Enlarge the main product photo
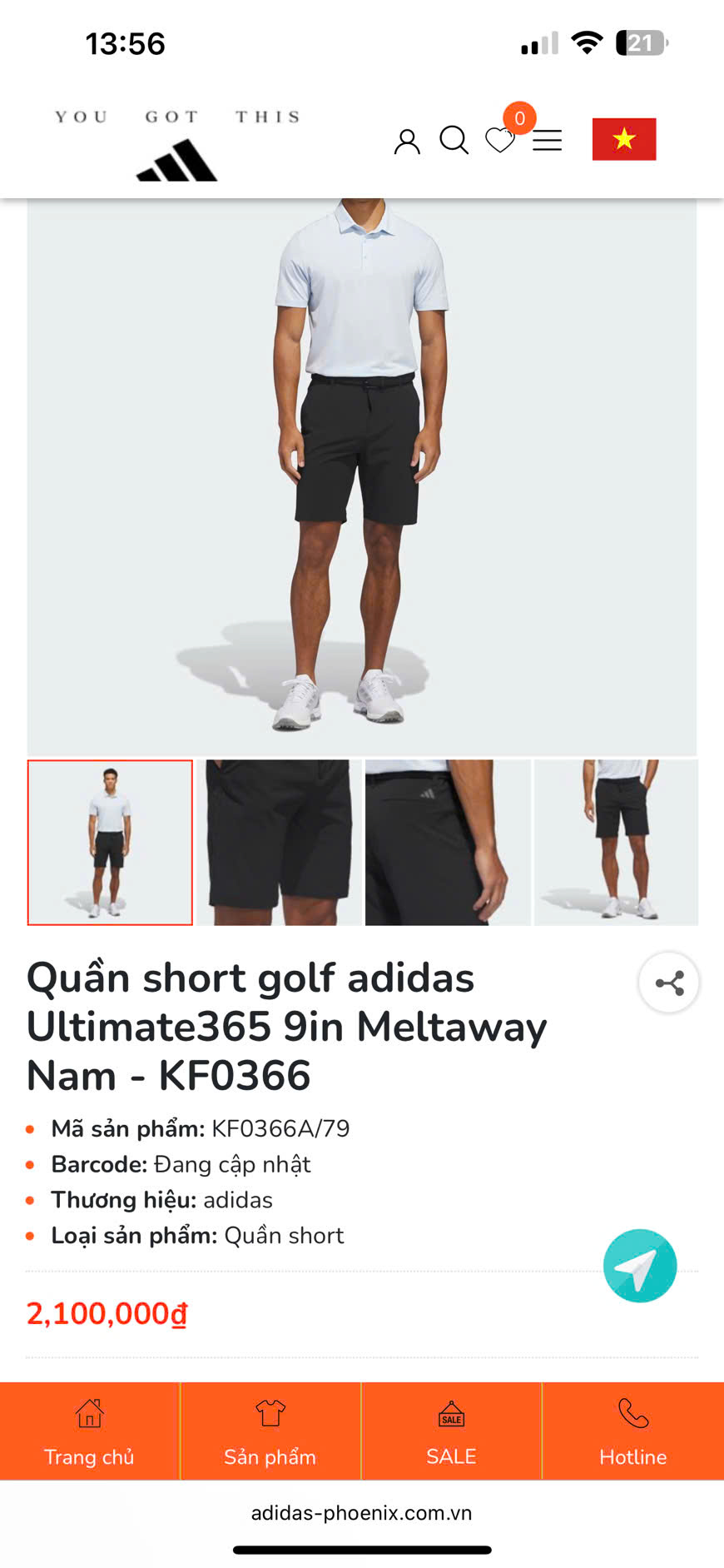724x1568 pixels. coord(362,476)
